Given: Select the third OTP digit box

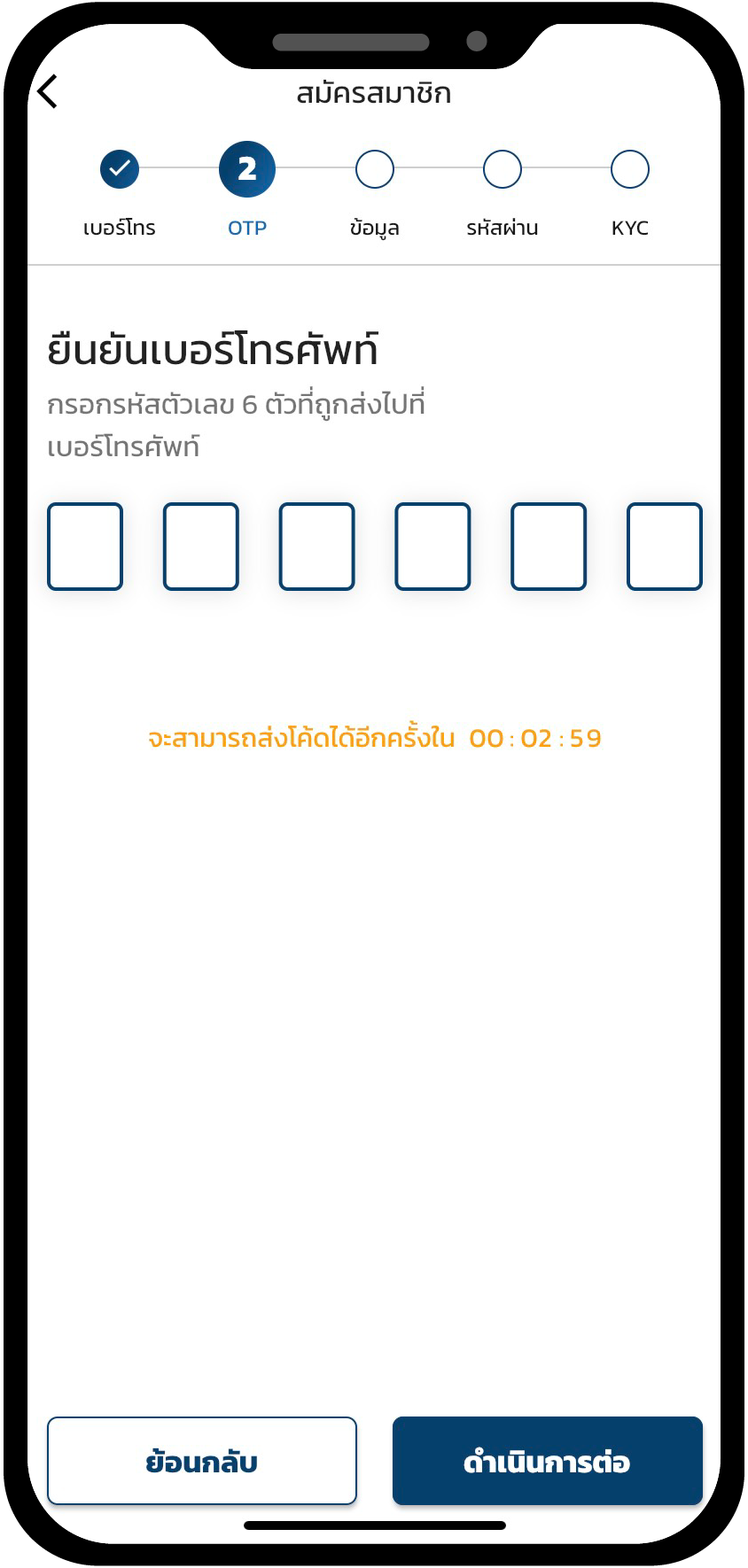Looking at the screenshot, I should point(317,547).
